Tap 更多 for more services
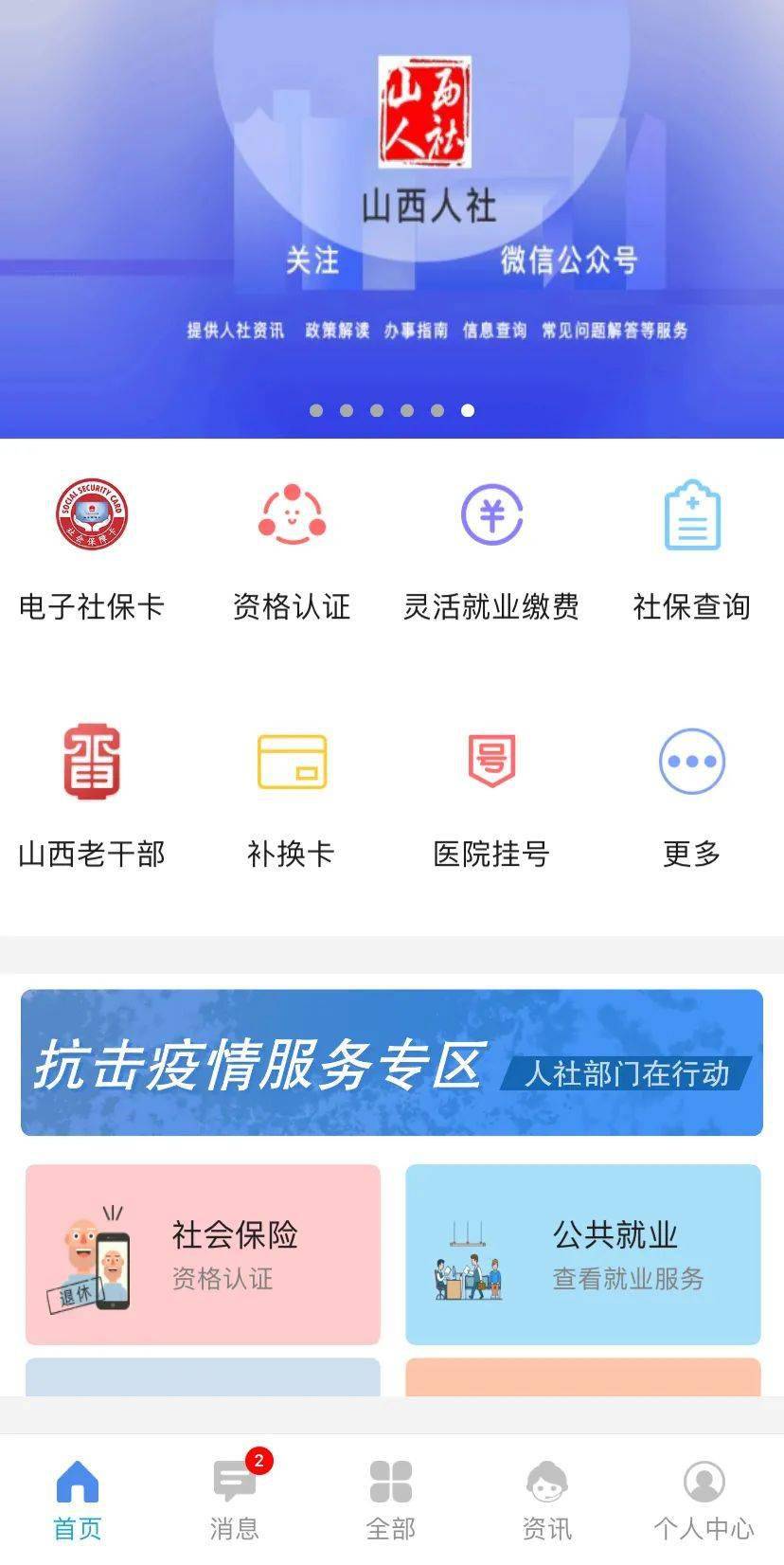The image size is (784, 1565). click(x=691, y=791)
